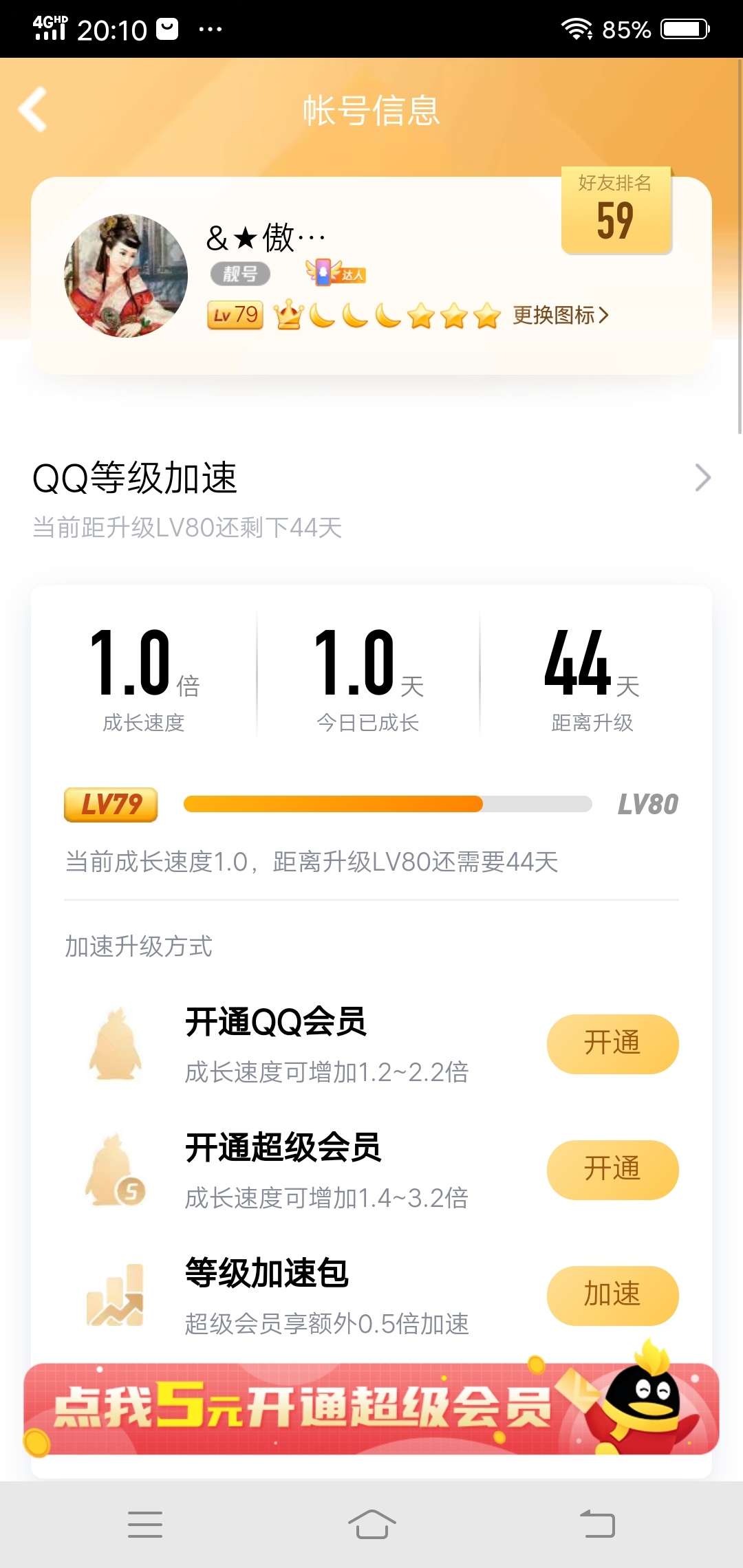Open system recent apps menu
The width and height of the screenshot is (743, 1568).
[145, 1524]
